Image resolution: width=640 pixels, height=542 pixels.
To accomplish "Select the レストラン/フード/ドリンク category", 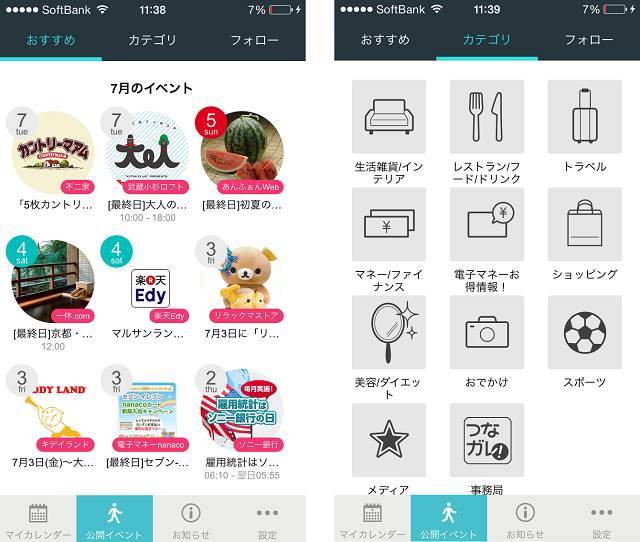I will pyautogui.click(x=486, y=116).
